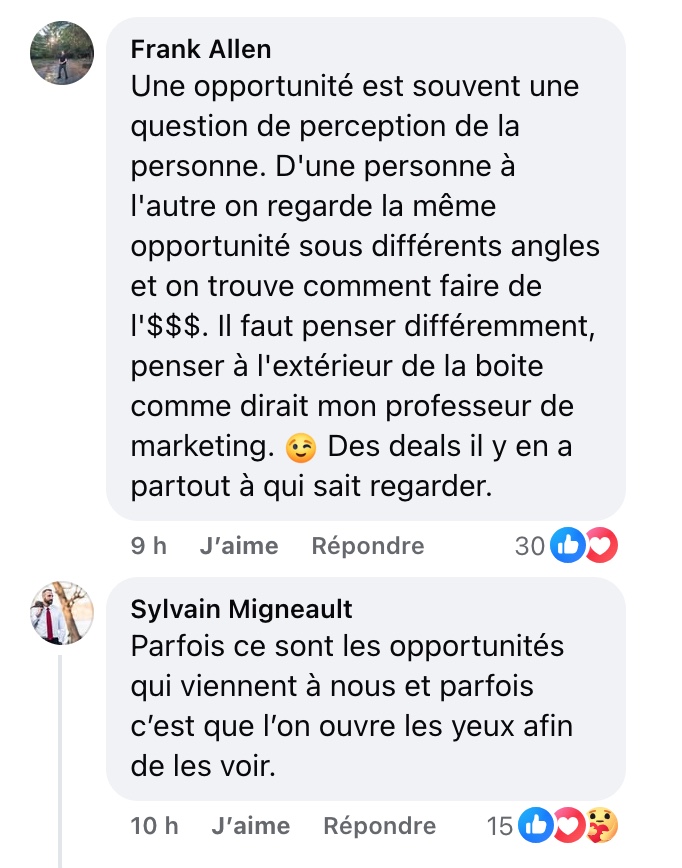Tap Répondre under Sylvain Migneault's comment
The height and width of the screenshot is (868, 682).
[379, 826]
